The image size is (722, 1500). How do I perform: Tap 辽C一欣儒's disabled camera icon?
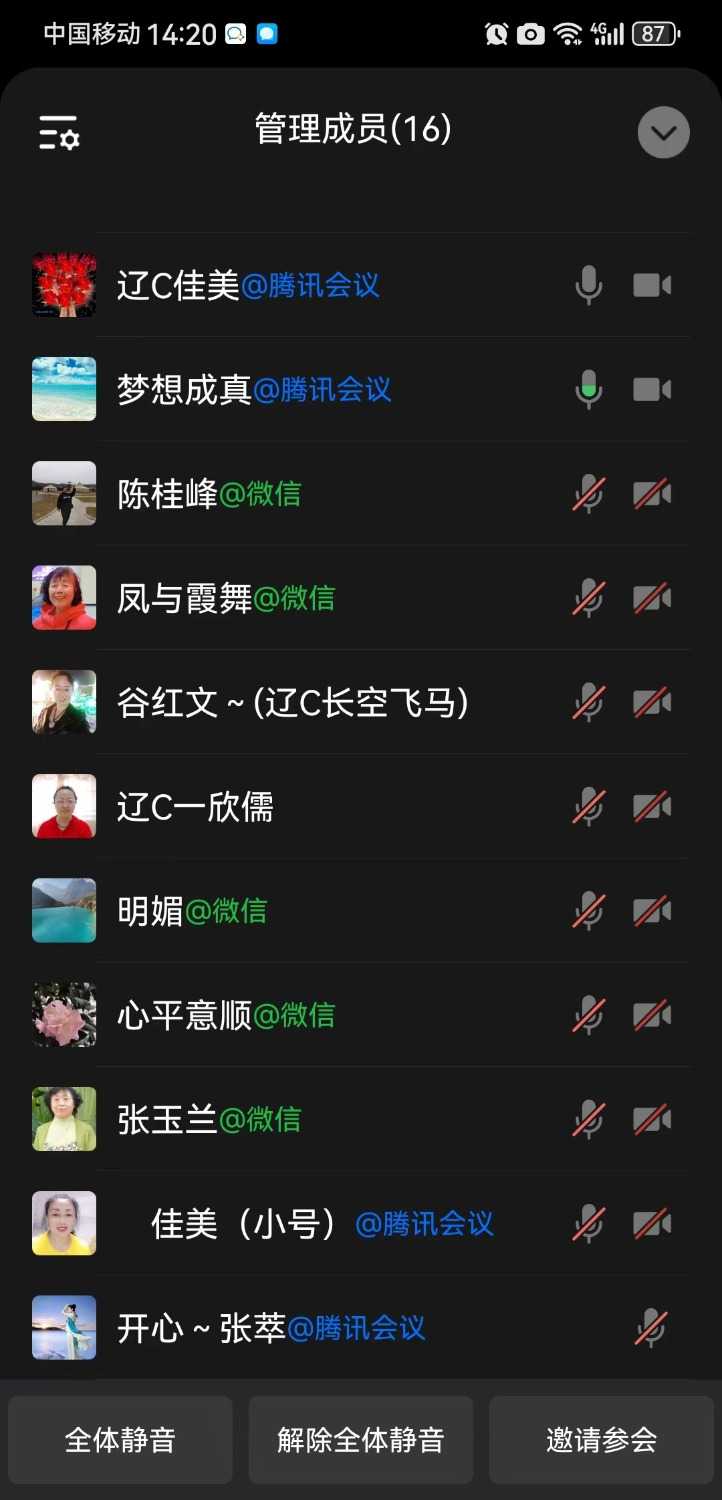[x=652, y=807]
